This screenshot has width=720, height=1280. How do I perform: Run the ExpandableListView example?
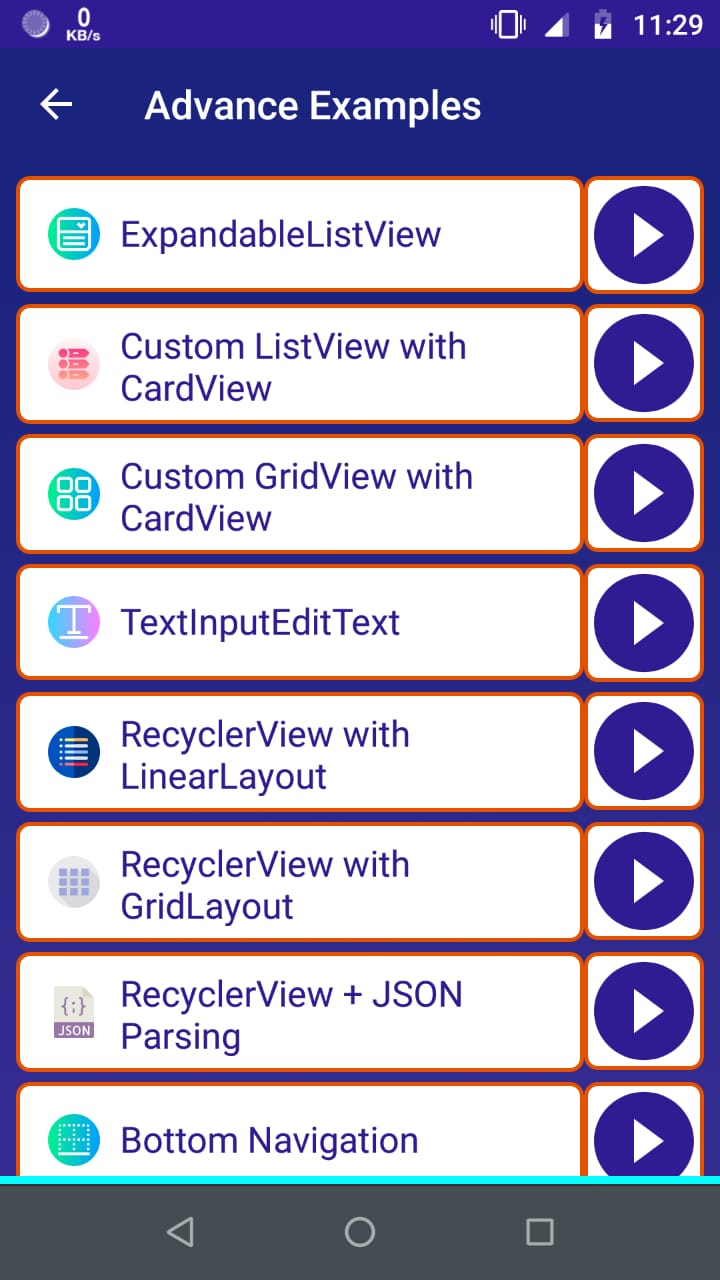[x=644, y=234]
